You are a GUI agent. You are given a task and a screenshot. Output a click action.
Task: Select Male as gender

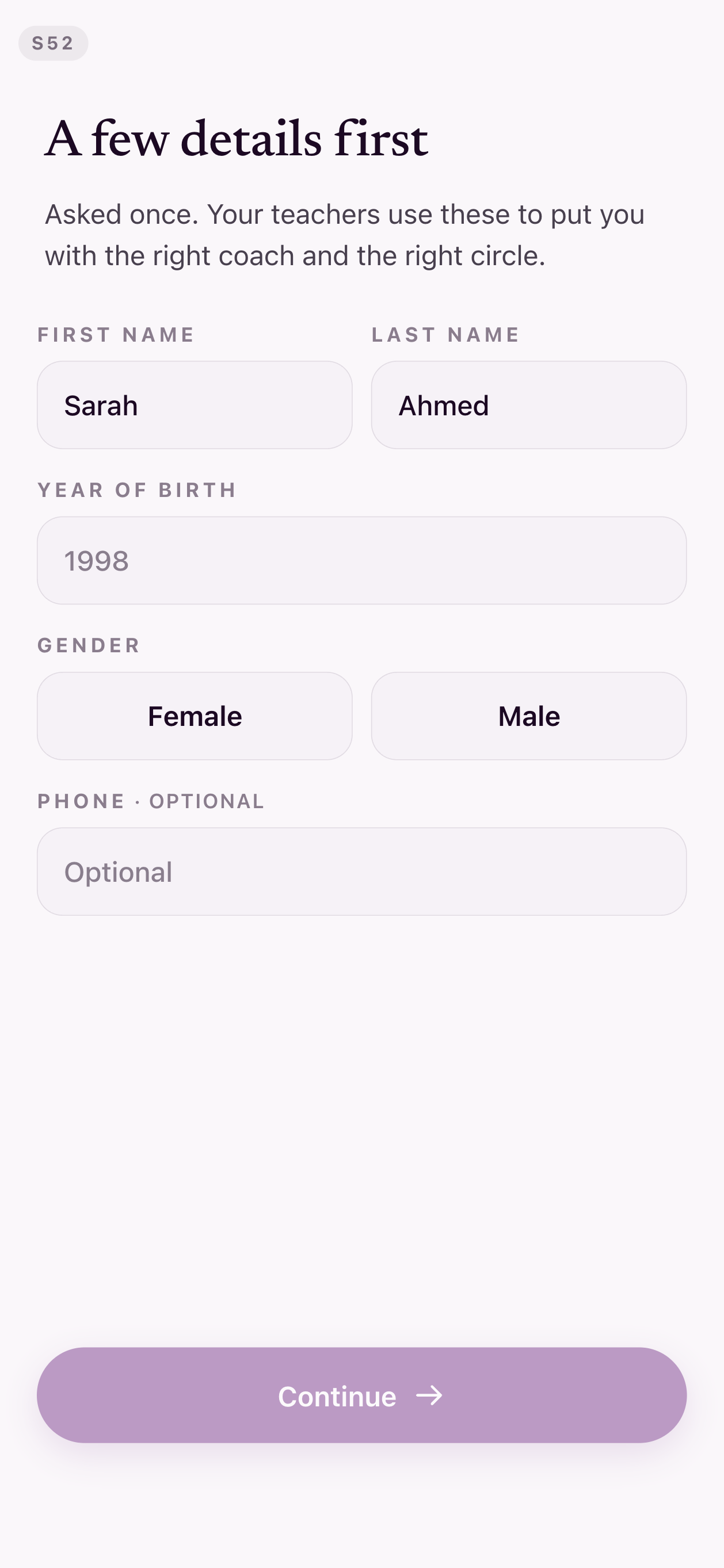tap(529, 716)
